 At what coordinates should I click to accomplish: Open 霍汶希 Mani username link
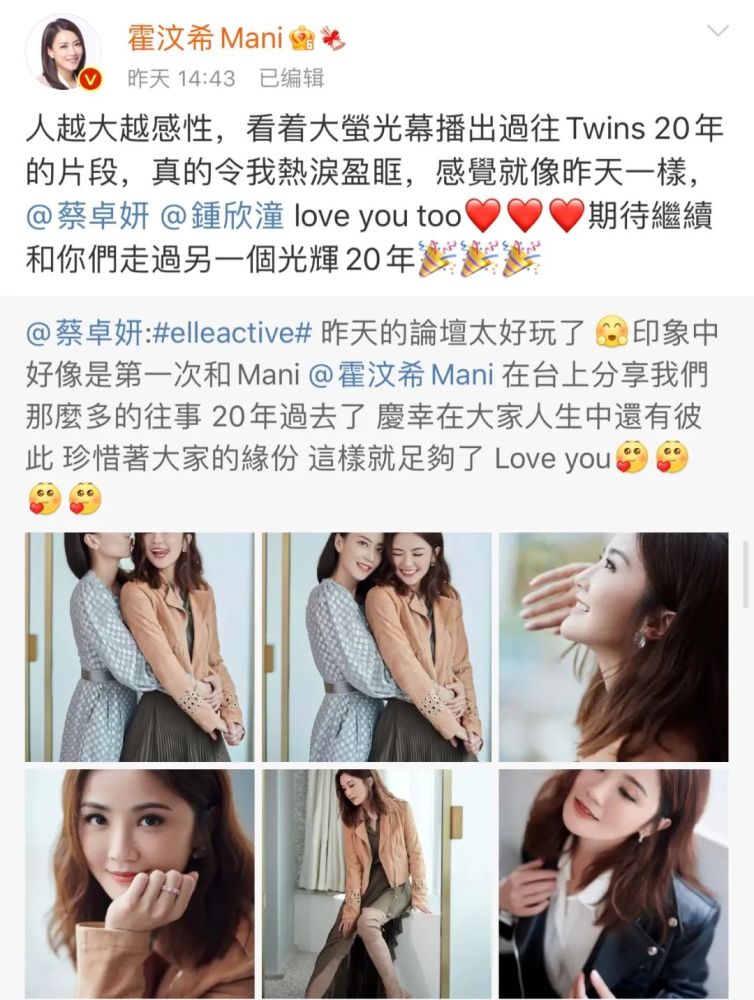[205, 39]
